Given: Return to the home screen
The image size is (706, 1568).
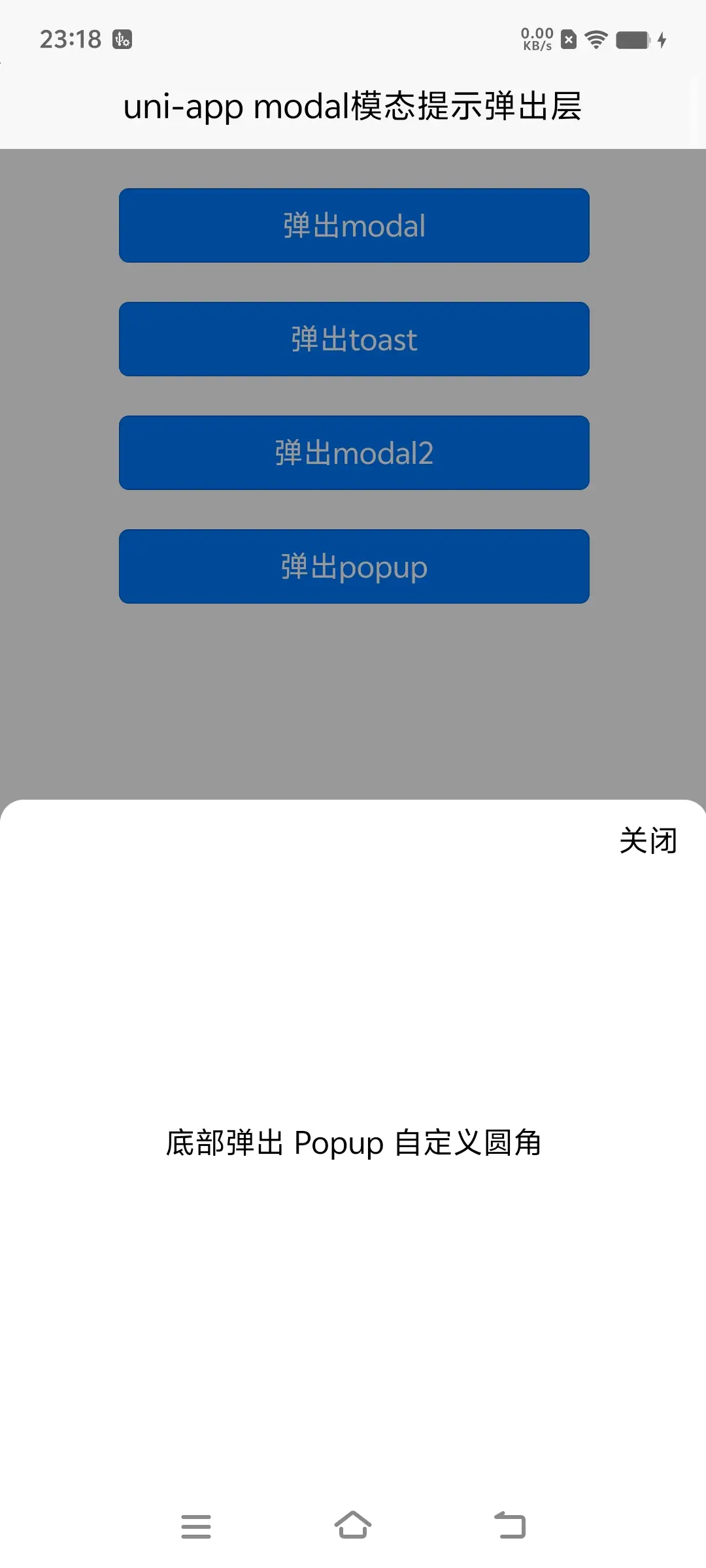Looking at the screenshot, I should click(353, 1526).
